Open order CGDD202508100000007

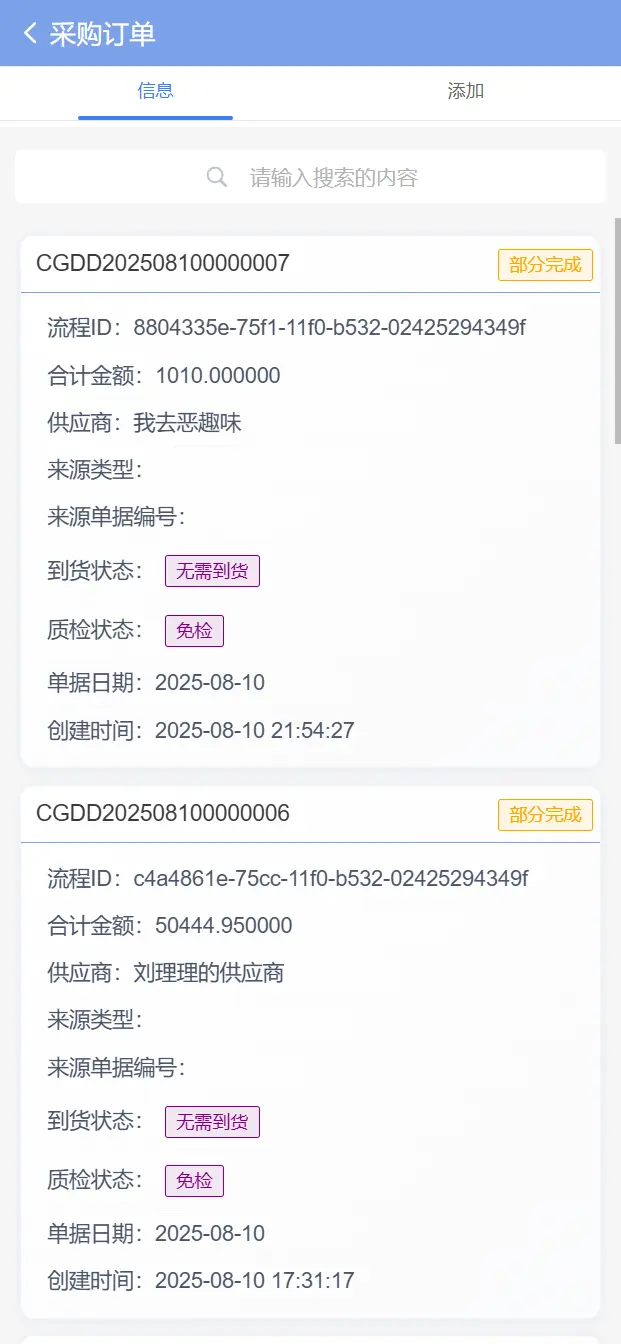pyautogui.click(x=163, y=263)
